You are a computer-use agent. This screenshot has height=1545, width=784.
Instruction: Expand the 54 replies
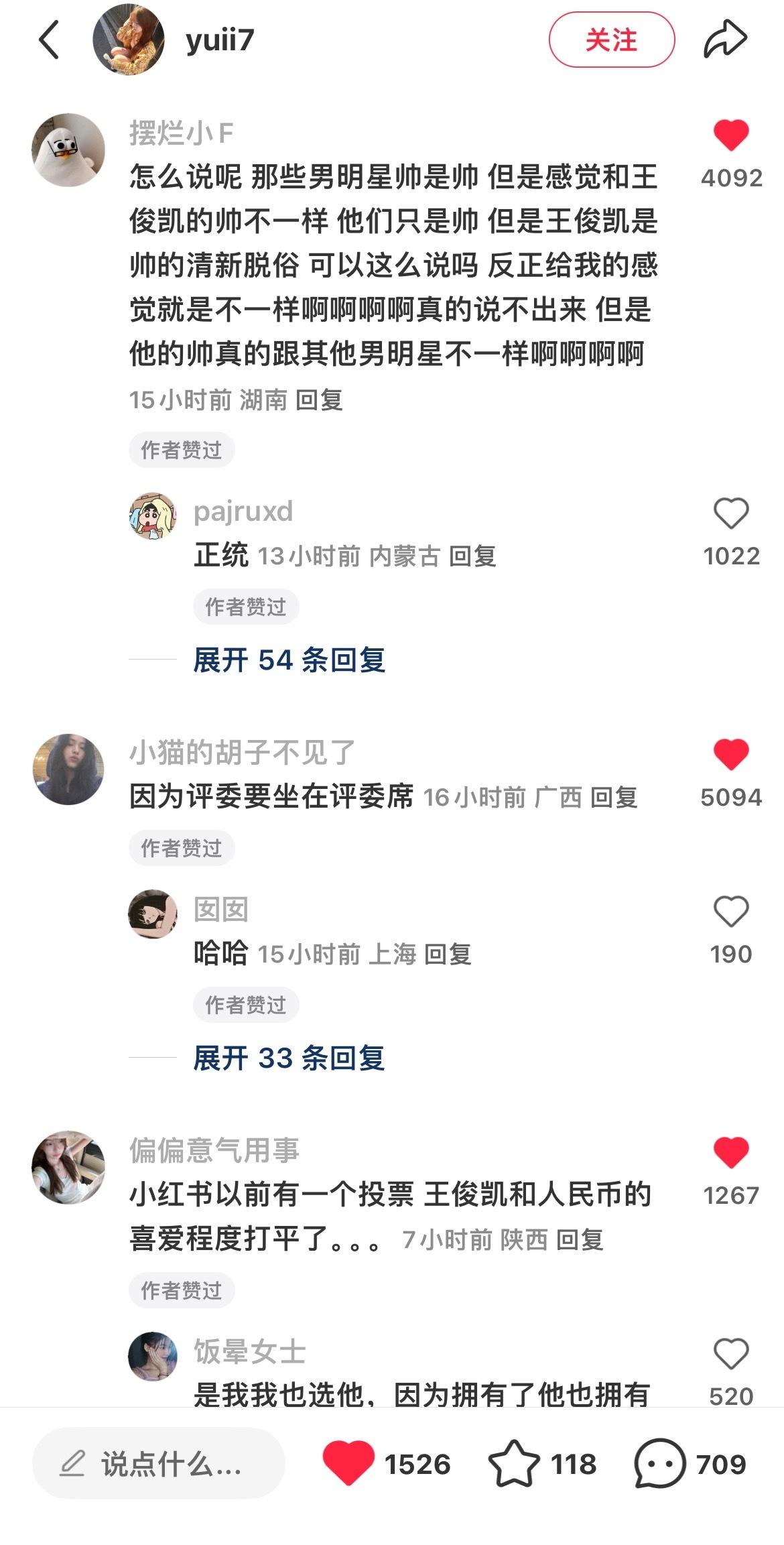click(x=289, y=660)
